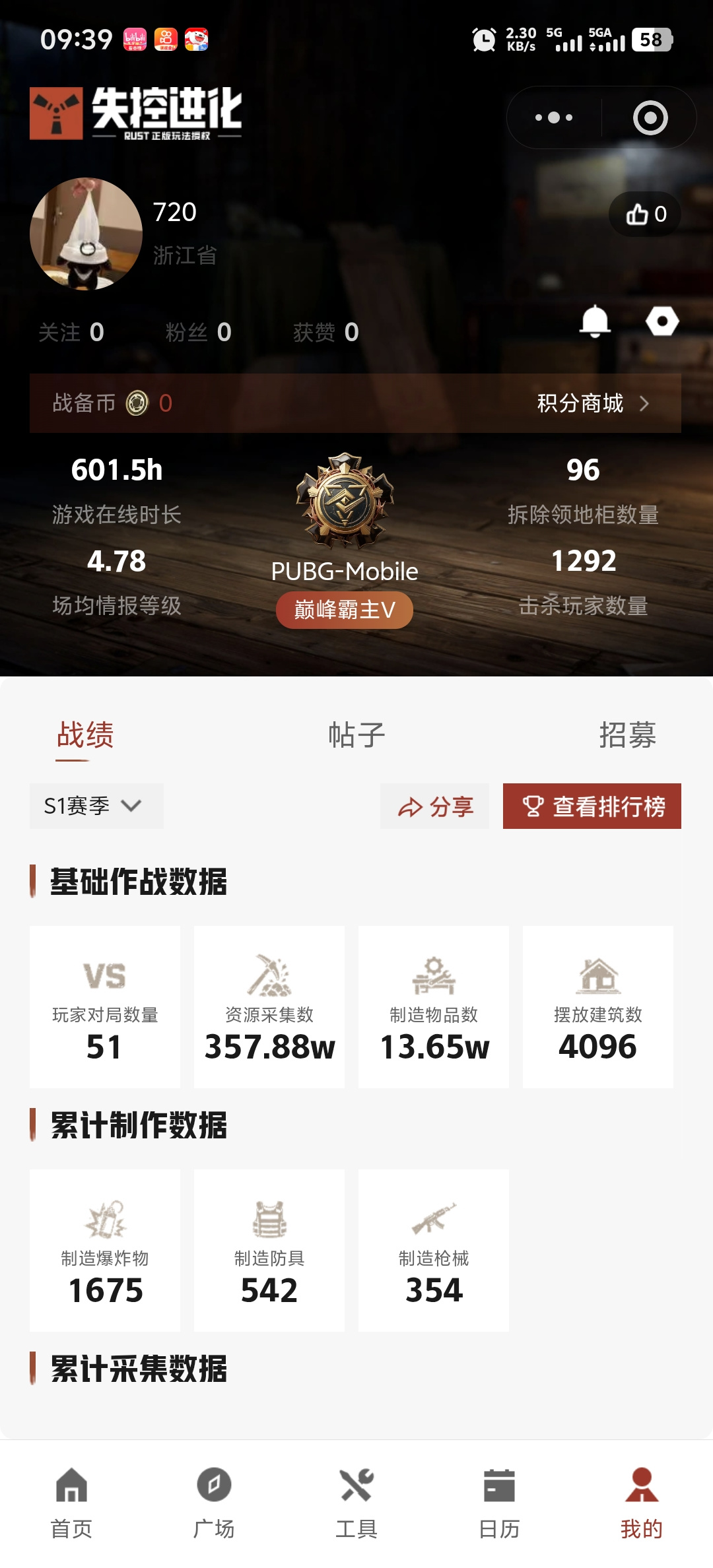This screenshot has height=1568, width=713.
Task: Select the 我的 profile tab
Action: tap(642, 1503)
